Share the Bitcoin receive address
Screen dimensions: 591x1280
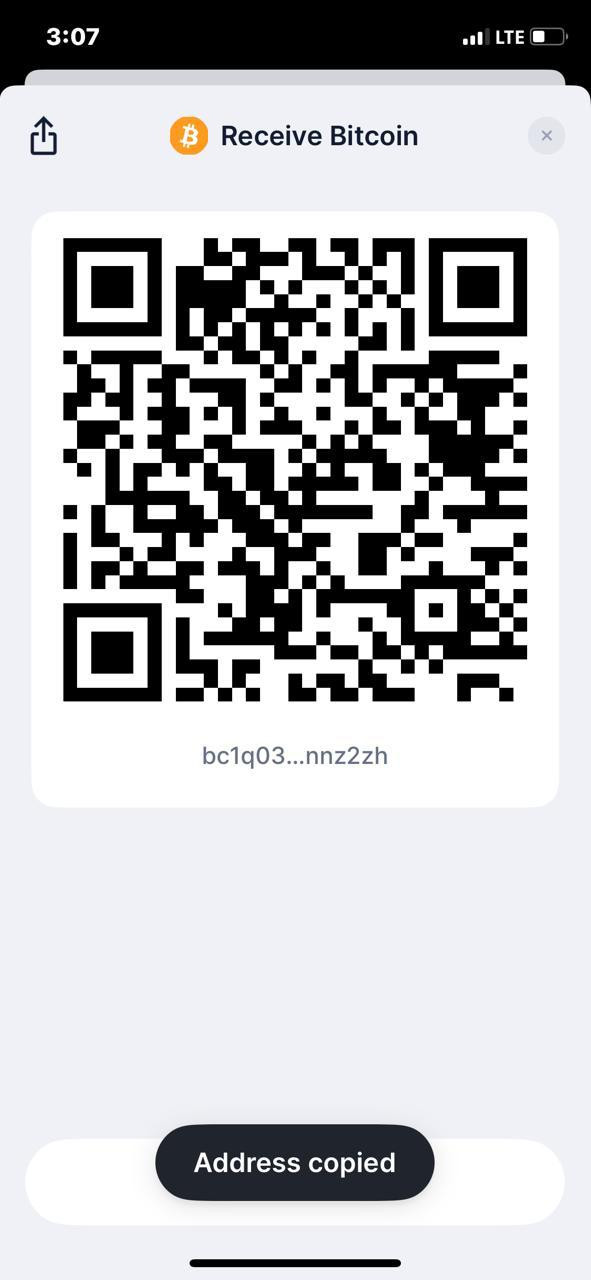click(43, 136)
